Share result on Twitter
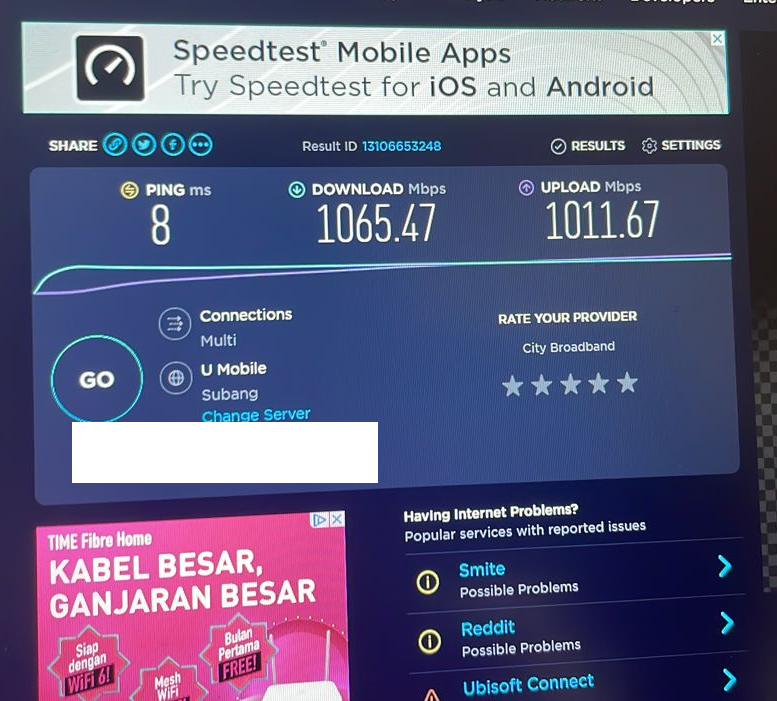 coord(144,146)
